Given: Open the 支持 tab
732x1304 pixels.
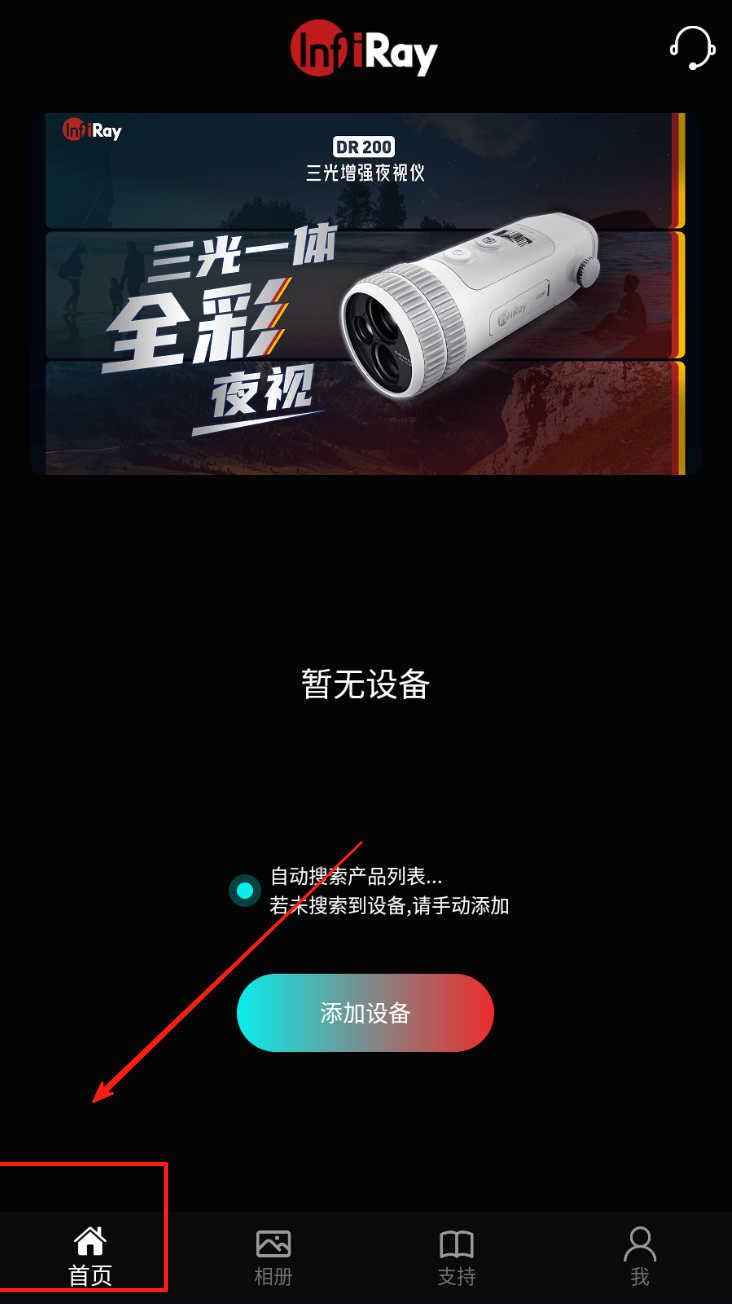Looking at the screenshot, I should [457, 1256].
